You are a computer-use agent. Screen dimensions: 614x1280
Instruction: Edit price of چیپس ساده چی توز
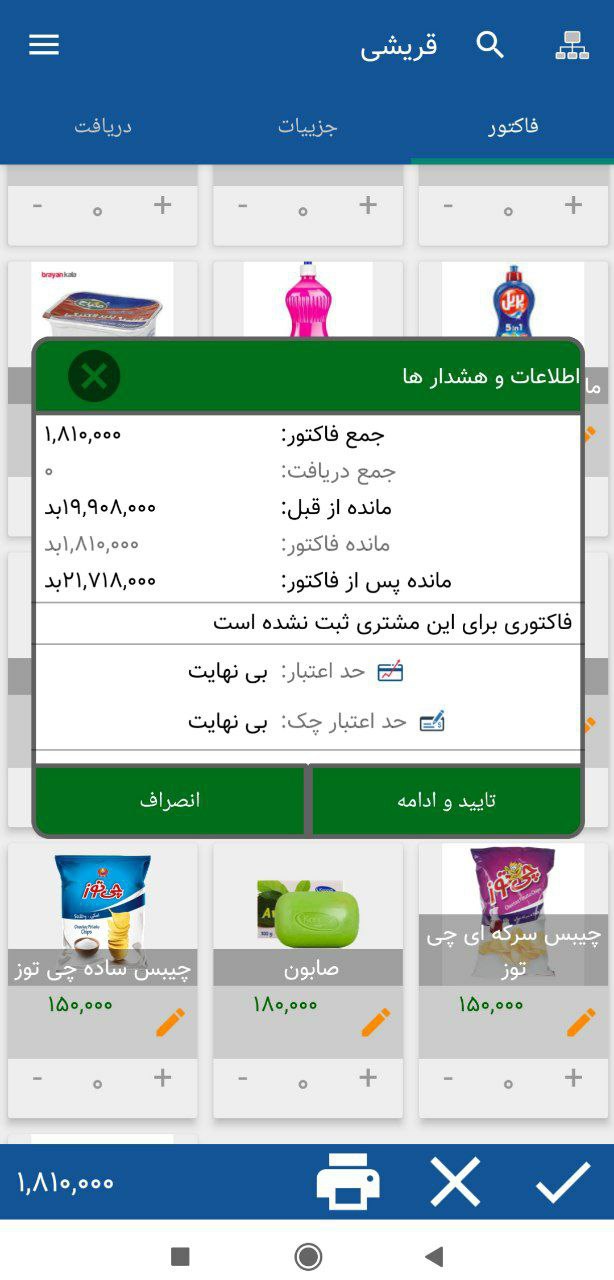pos(171,1022)
